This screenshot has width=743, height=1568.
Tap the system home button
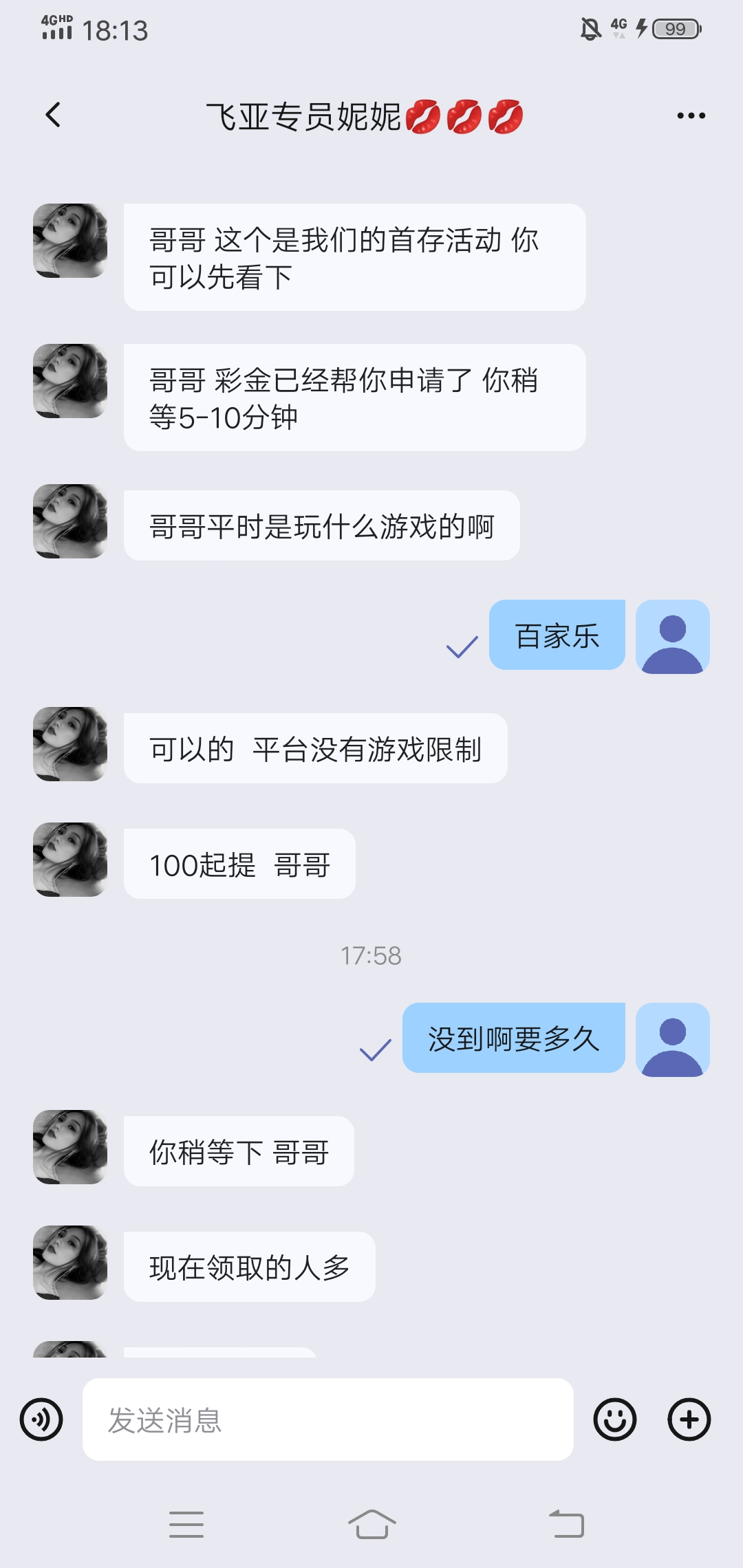pyautogui.click(x=371, y=1524)
